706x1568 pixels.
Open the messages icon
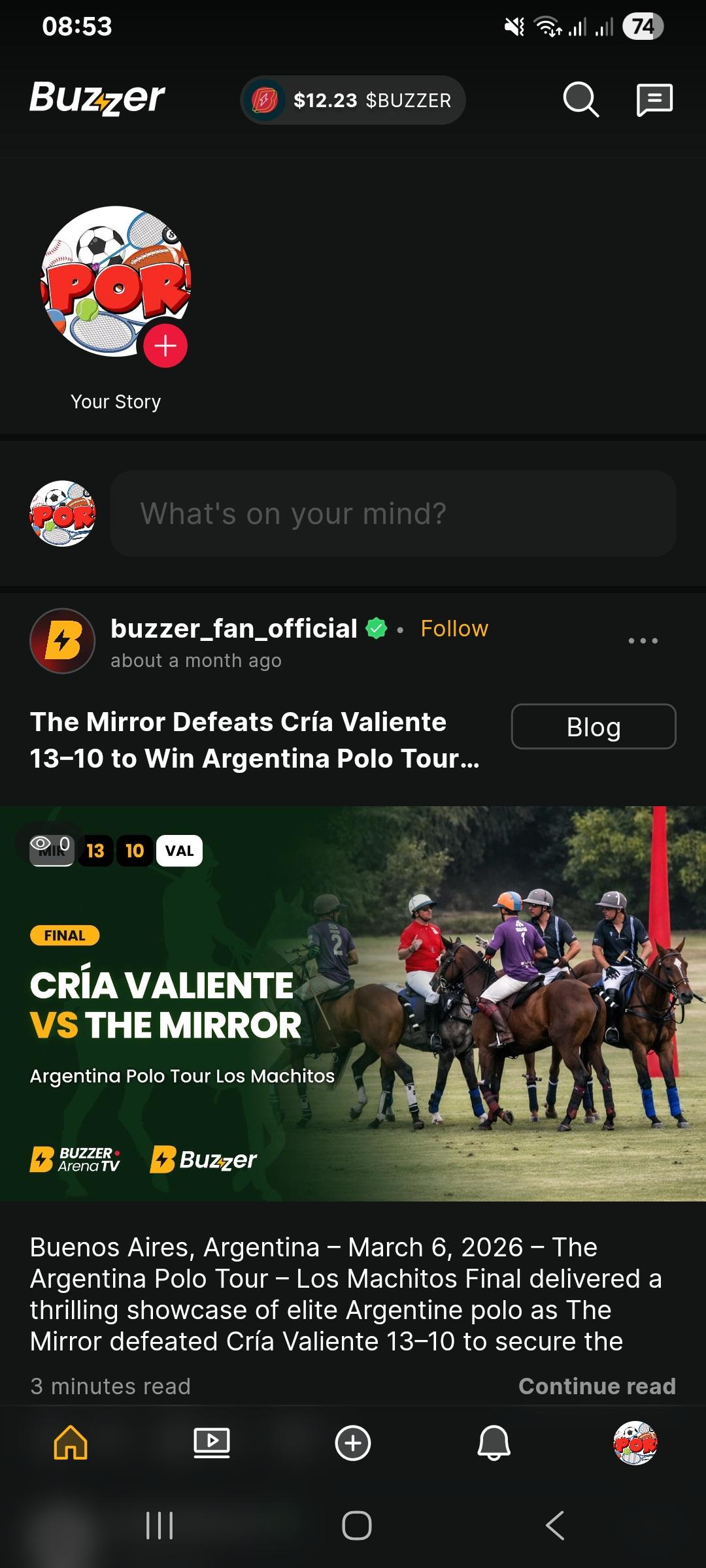click(654, 100)
